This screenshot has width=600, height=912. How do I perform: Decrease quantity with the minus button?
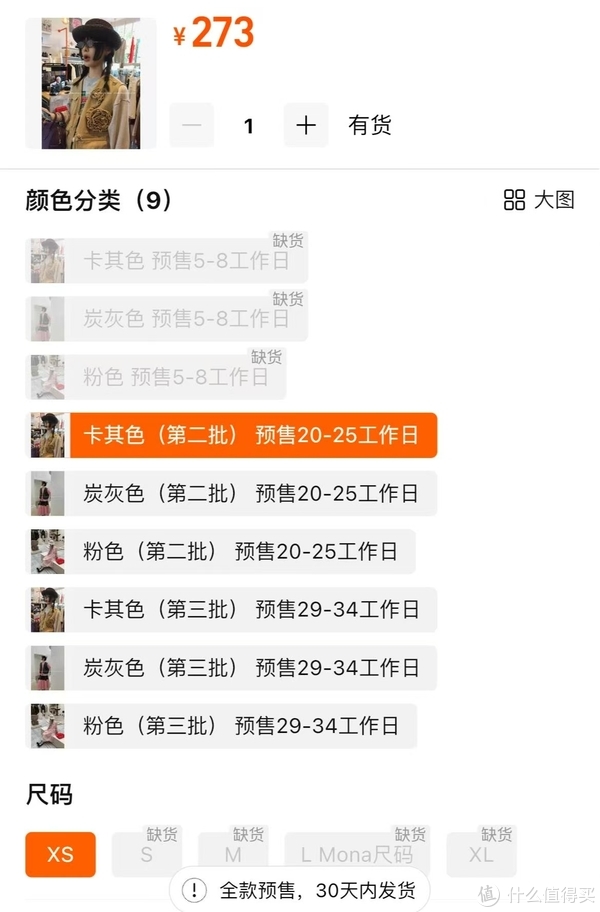tap(192, 126)
